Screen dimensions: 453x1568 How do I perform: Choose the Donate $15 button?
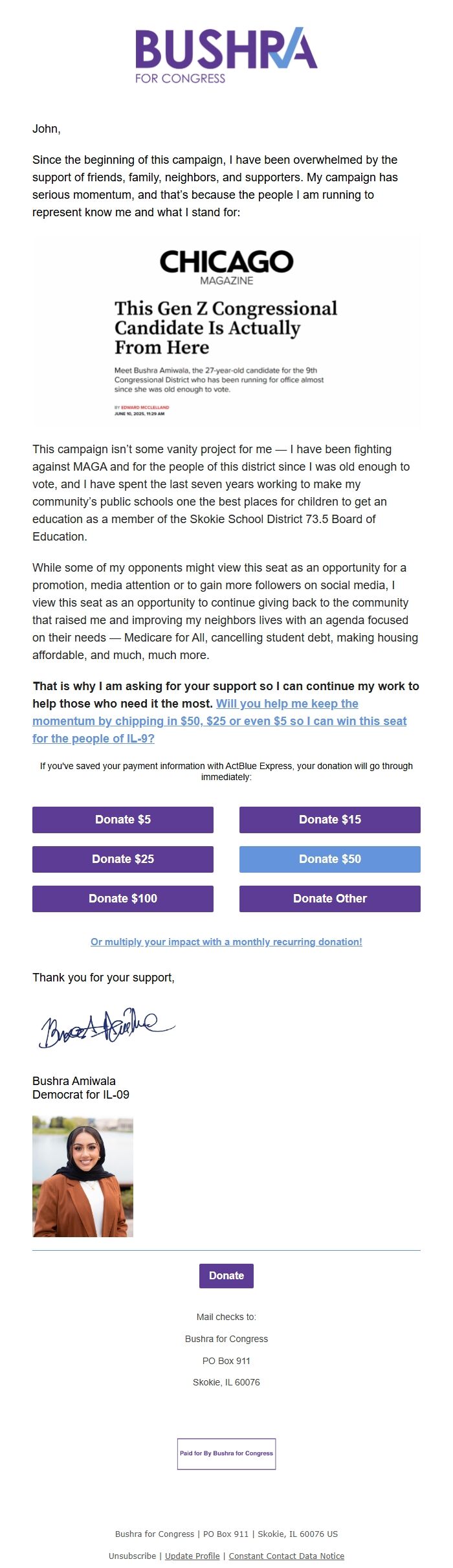(x=330, y=820)
